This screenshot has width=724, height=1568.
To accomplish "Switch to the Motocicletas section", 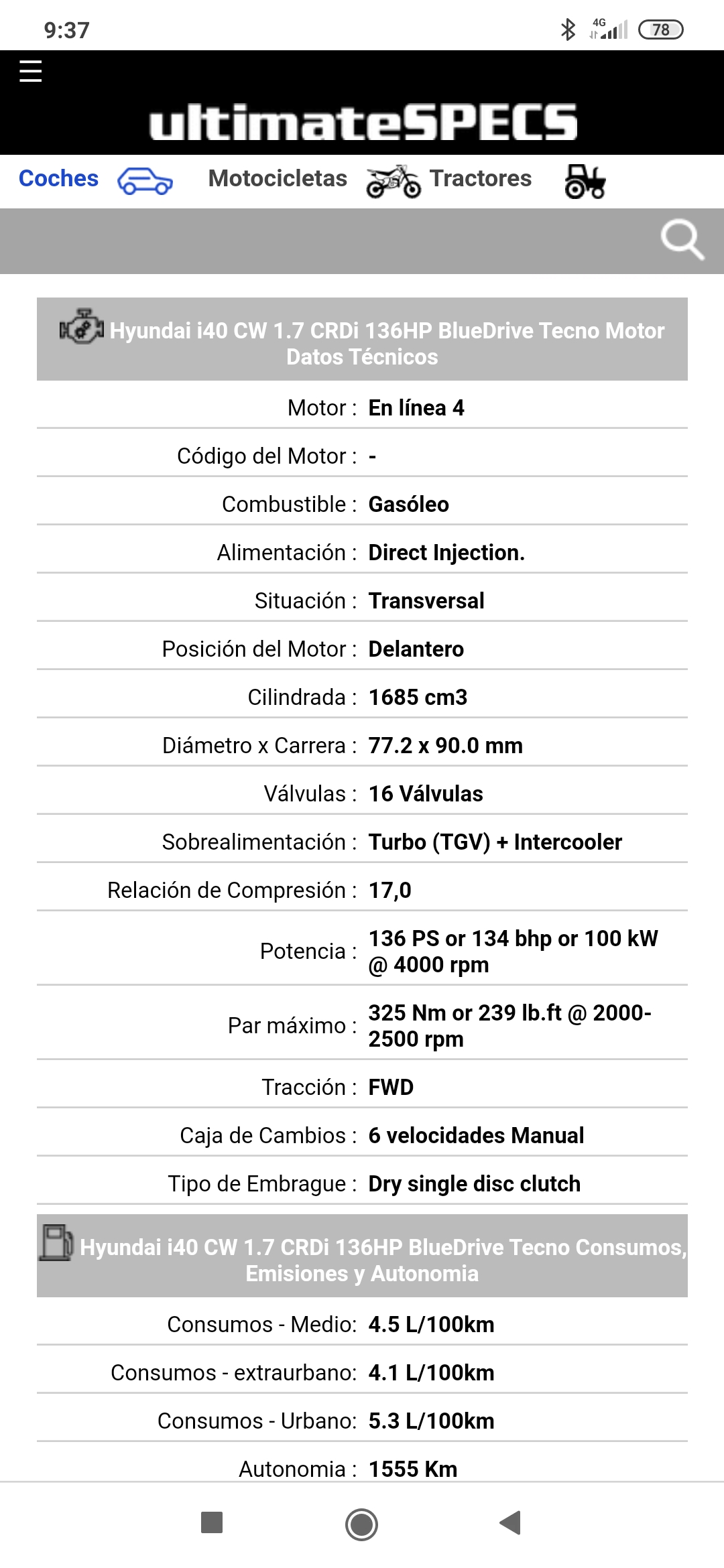I will (x=278, y=179).
